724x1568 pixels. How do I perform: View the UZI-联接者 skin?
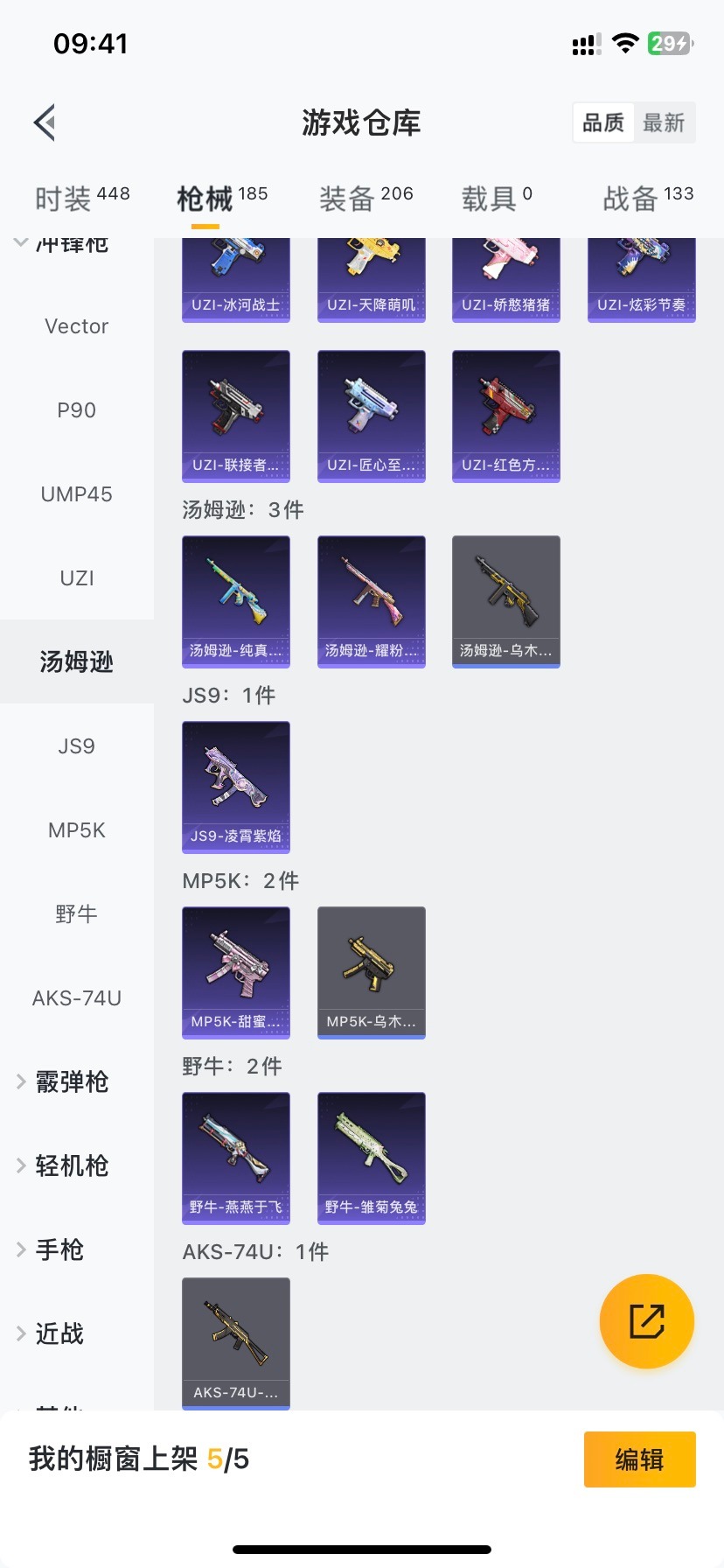point(236,416)
